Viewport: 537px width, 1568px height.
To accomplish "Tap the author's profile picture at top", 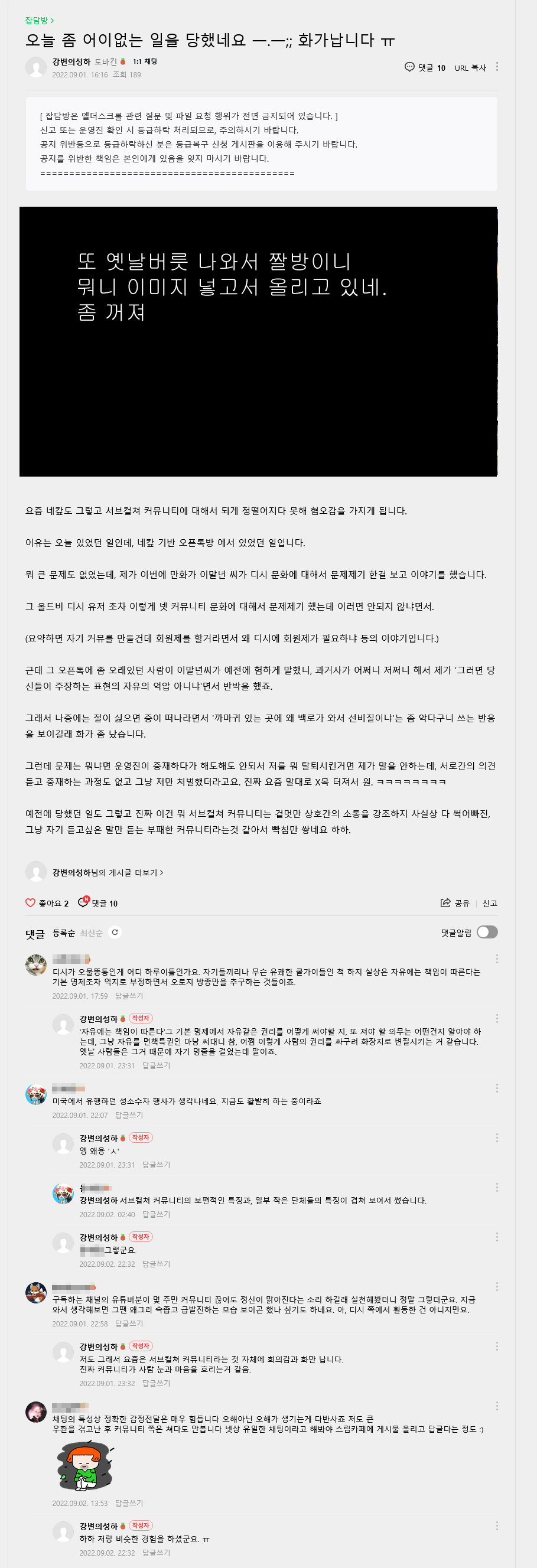I will pyautogui.click(x=36, y=67).
